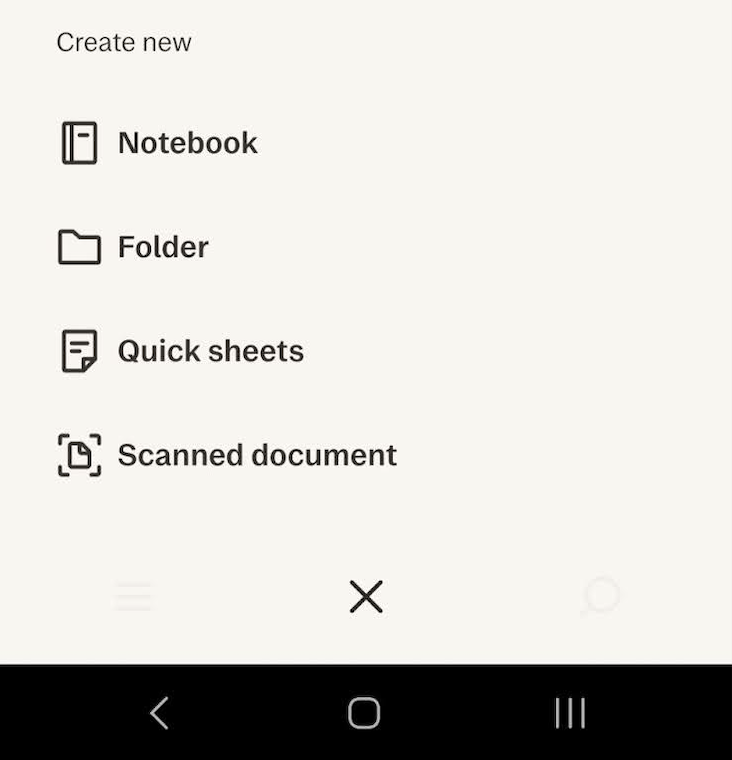Create a new Folder

(x=163, y=247)
